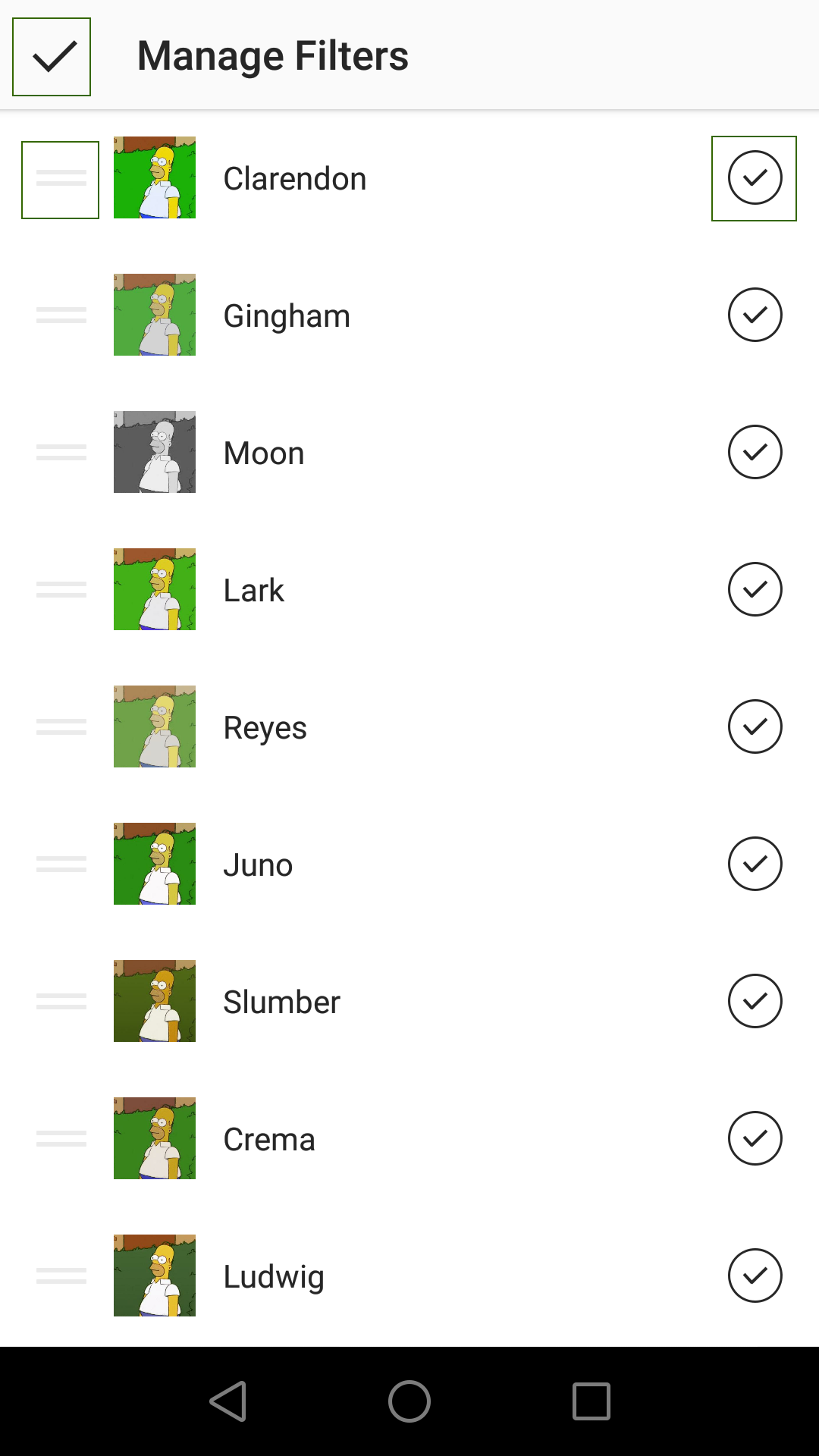This screenshot has height=1456, width=819.
Task: Disable the Ludwig filter
Action: point(755,1276)
